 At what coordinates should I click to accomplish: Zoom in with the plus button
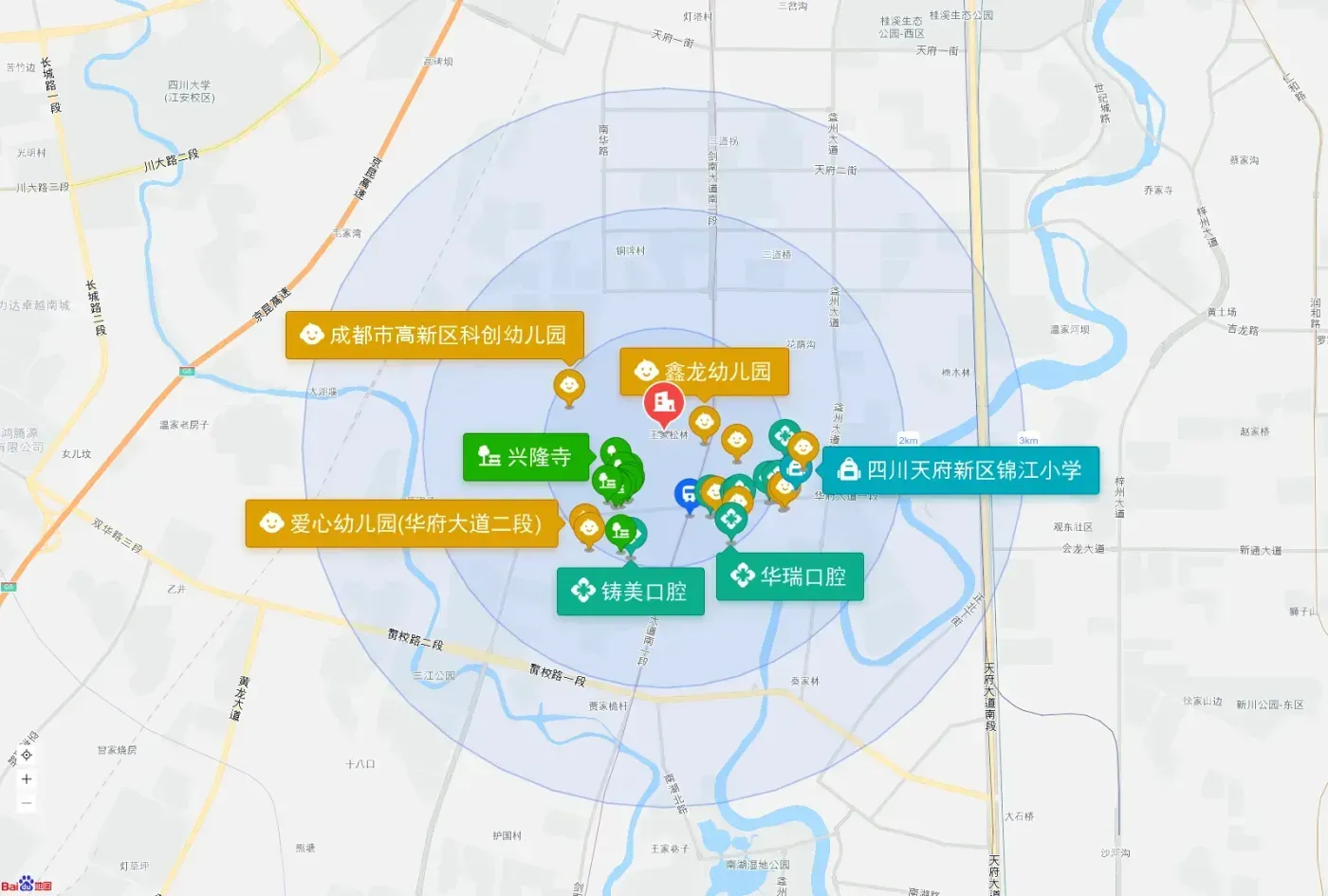27,779
